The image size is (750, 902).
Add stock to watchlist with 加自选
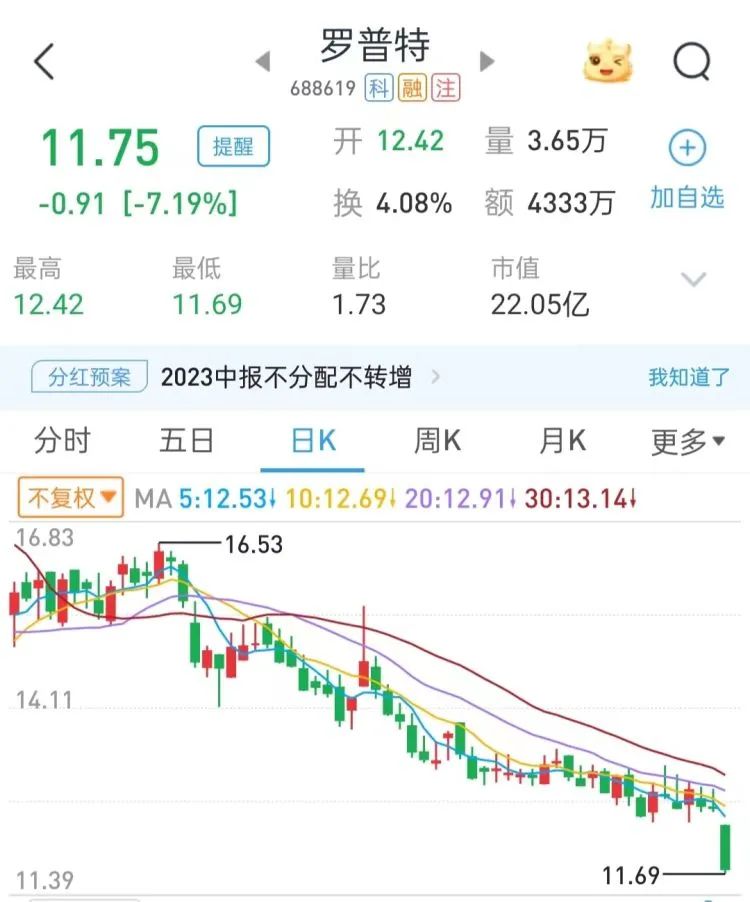point(687,169)
